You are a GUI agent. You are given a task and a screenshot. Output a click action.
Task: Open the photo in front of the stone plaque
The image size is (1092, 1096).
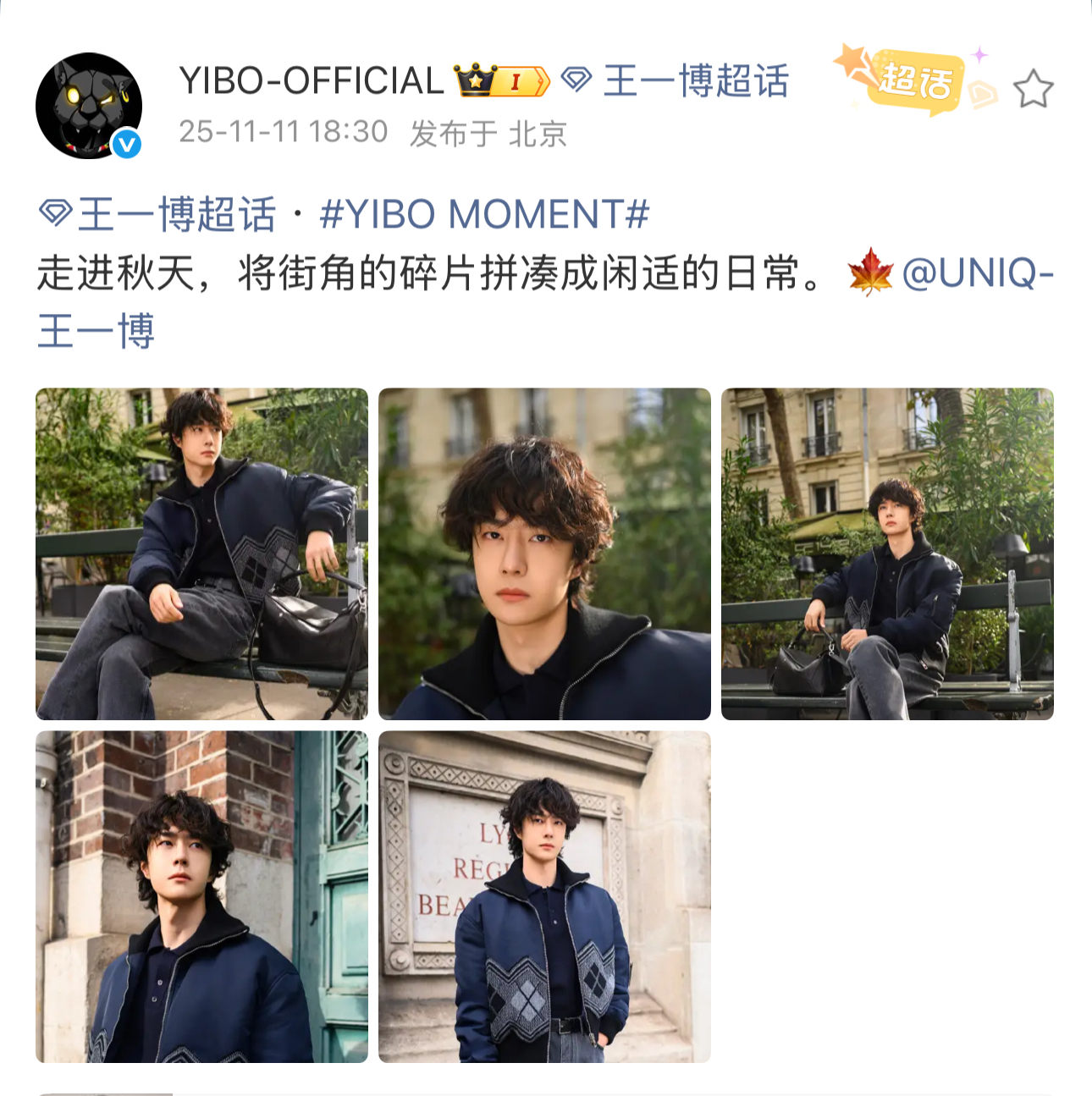click(544, 896)
